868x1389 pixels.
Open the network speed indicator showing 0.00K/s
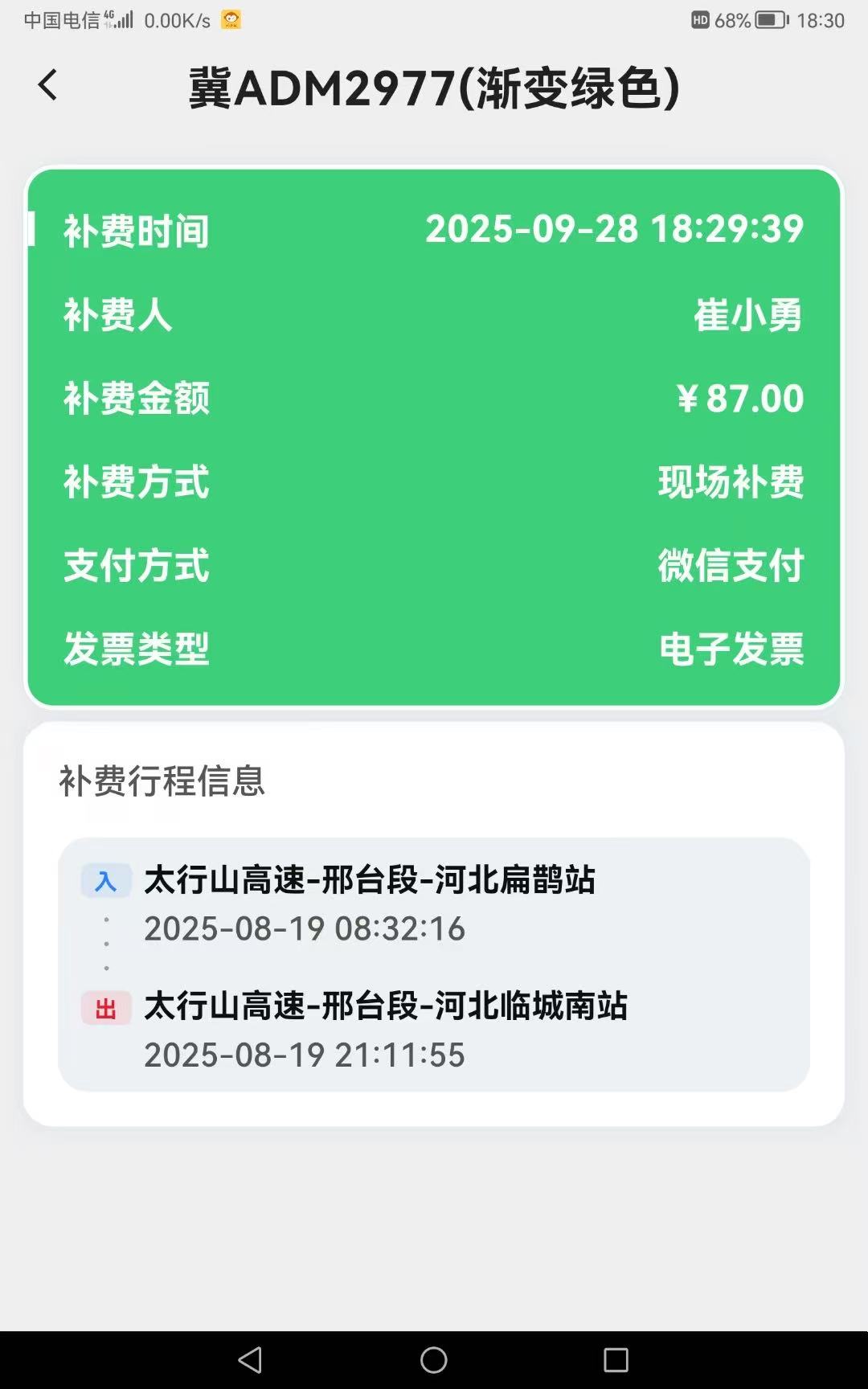coord(171,22)
